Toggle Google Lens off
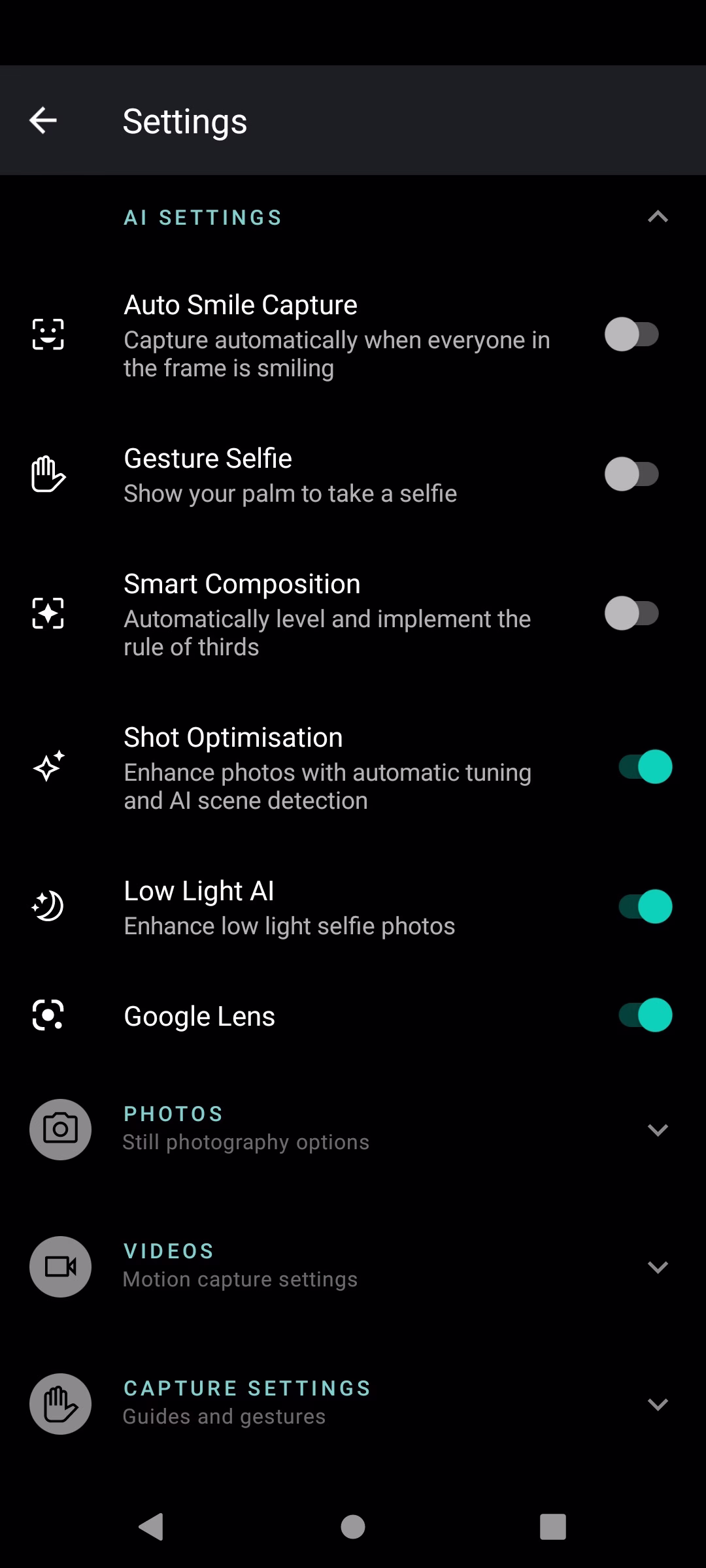 [646, 1015]
